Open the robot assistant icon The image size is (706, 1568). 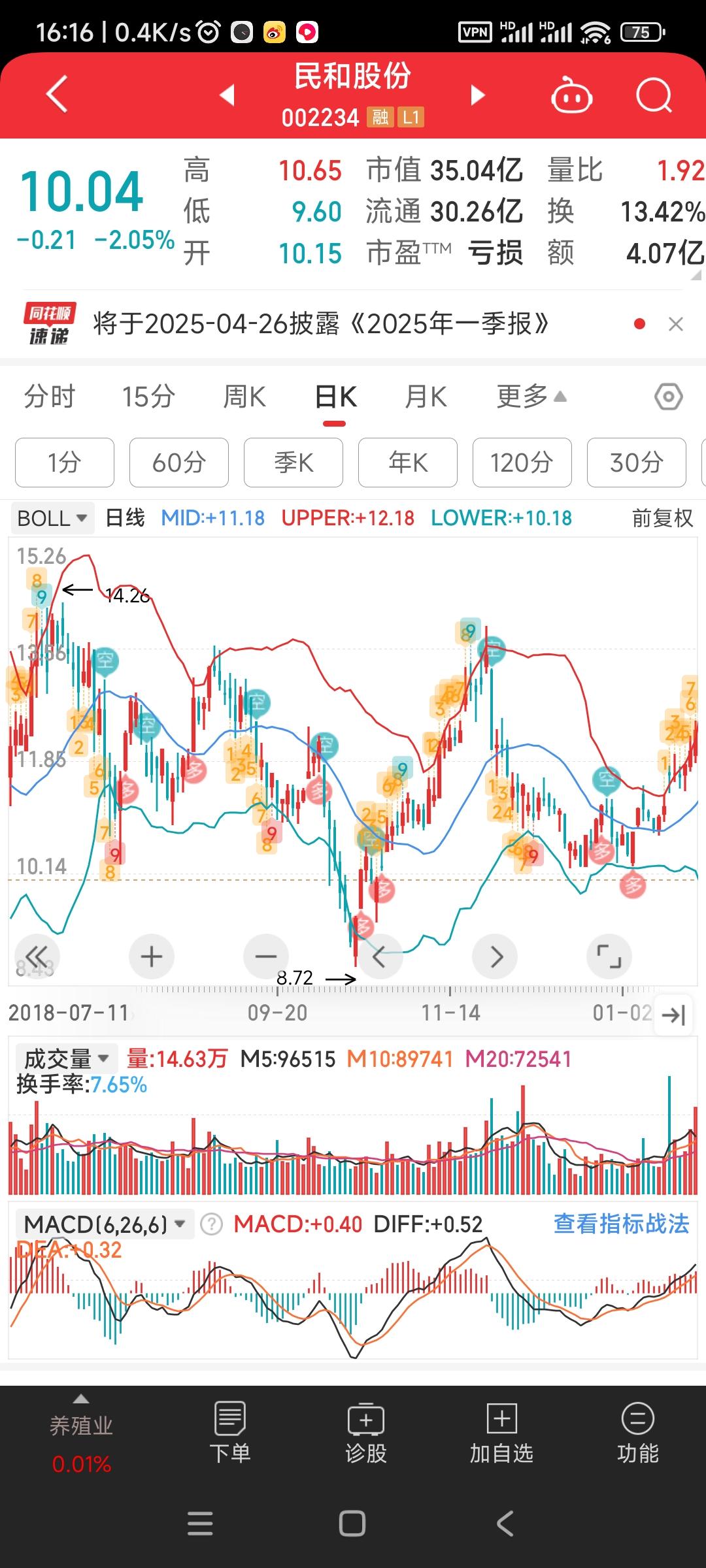(x=571, y=96)
